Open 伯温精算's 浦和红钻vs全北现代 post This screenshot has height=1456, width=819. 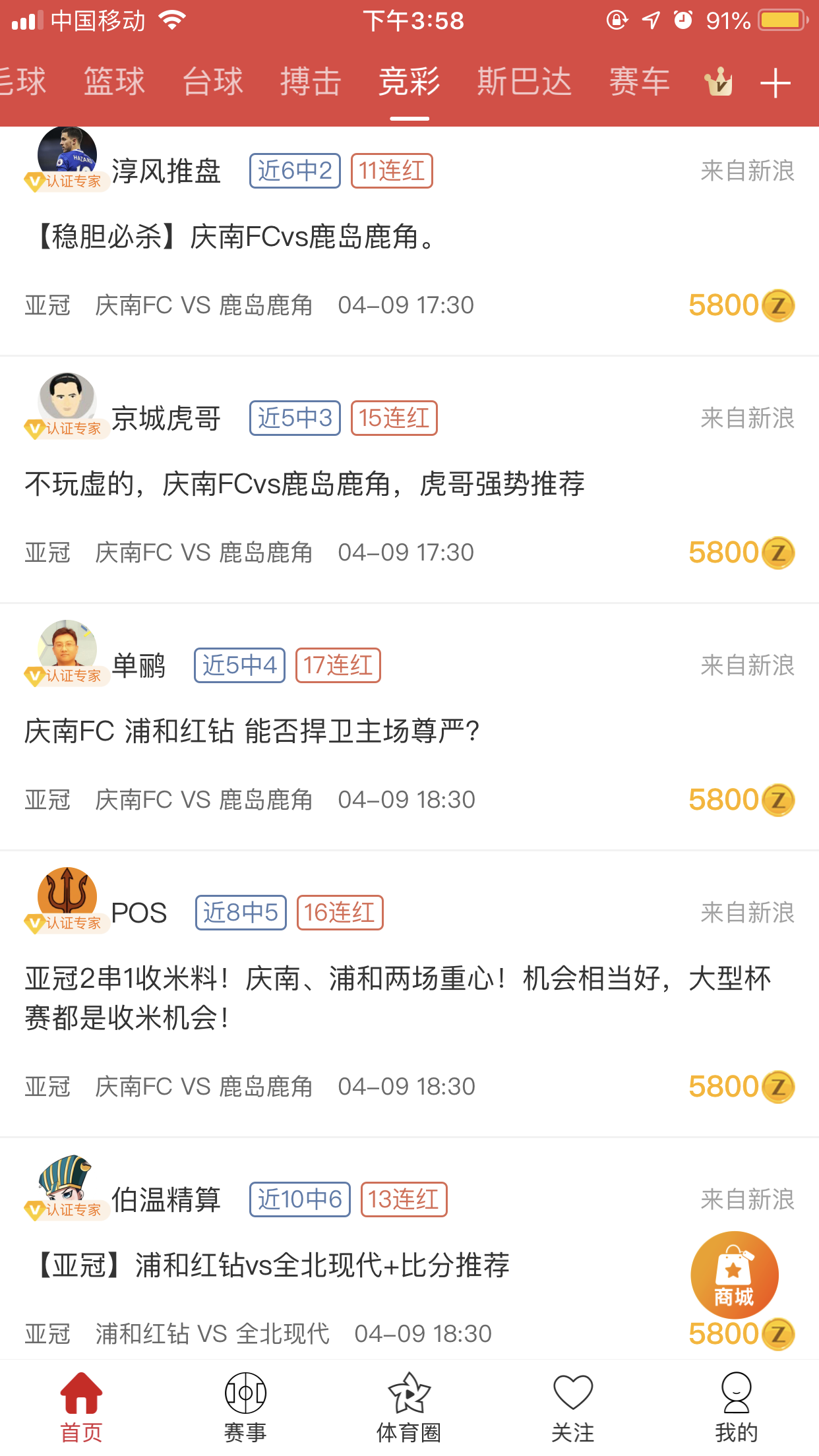pos(268,1265)
